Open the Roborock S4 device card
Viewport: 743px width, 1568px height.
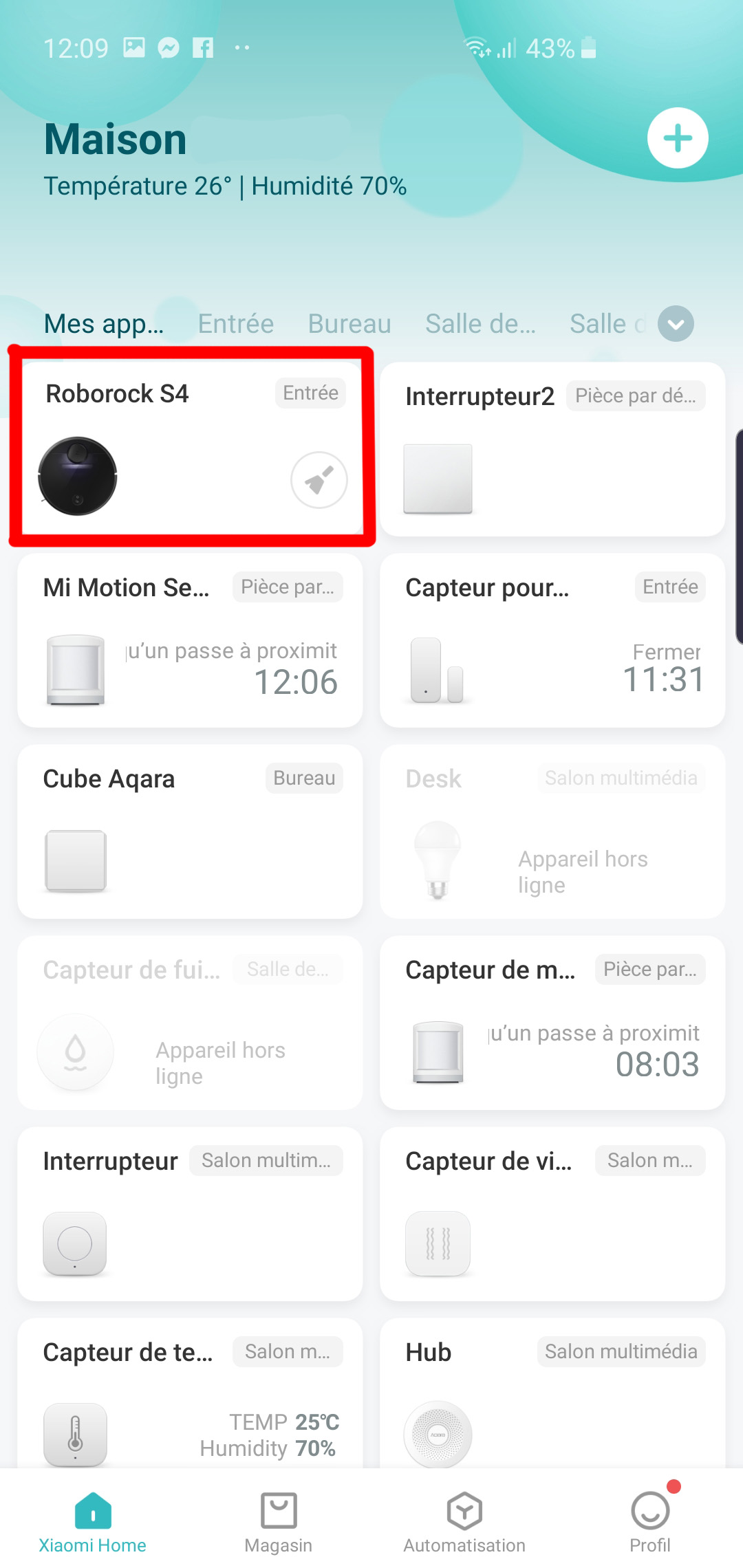click(191, 448)
